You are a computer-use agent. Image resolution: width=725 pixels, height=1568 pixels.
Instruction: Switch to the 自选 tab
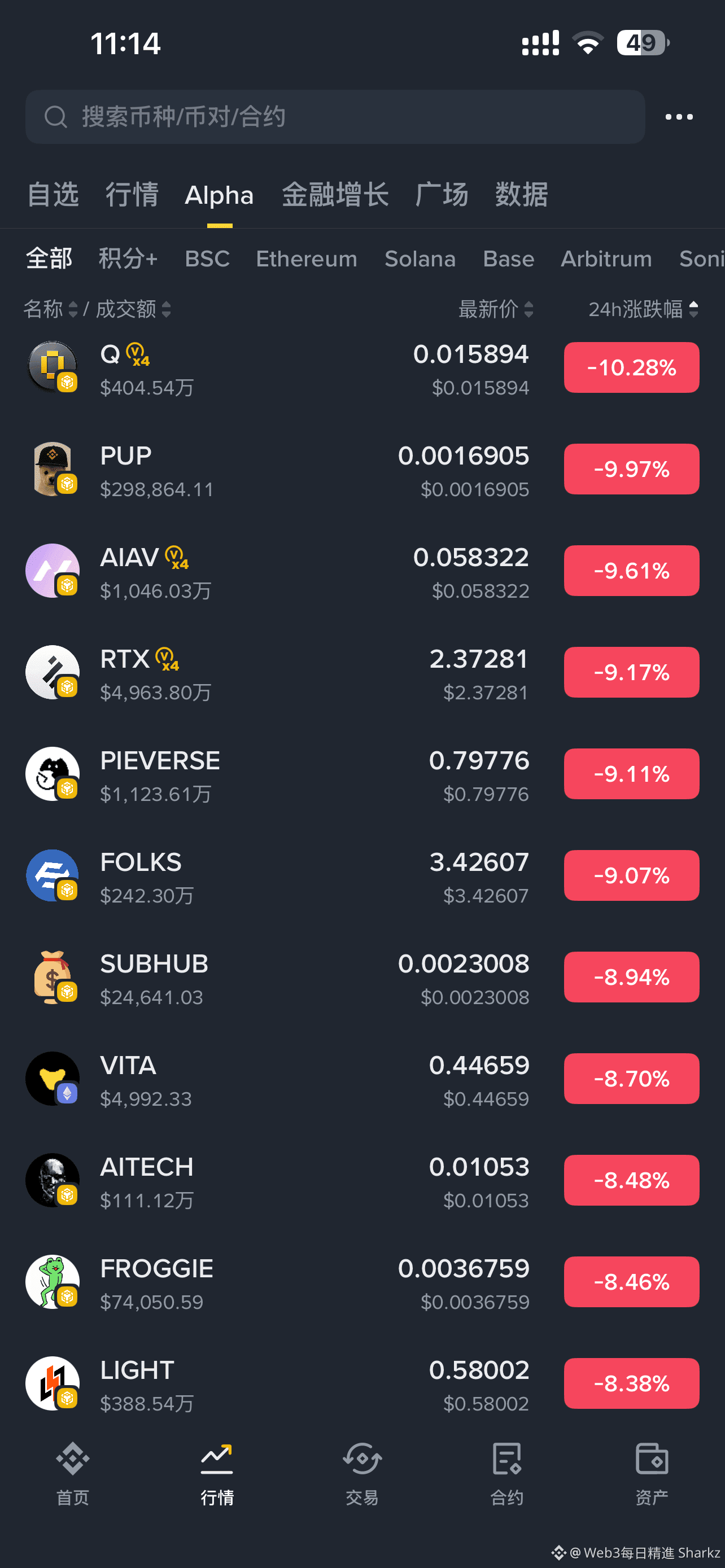53,195
